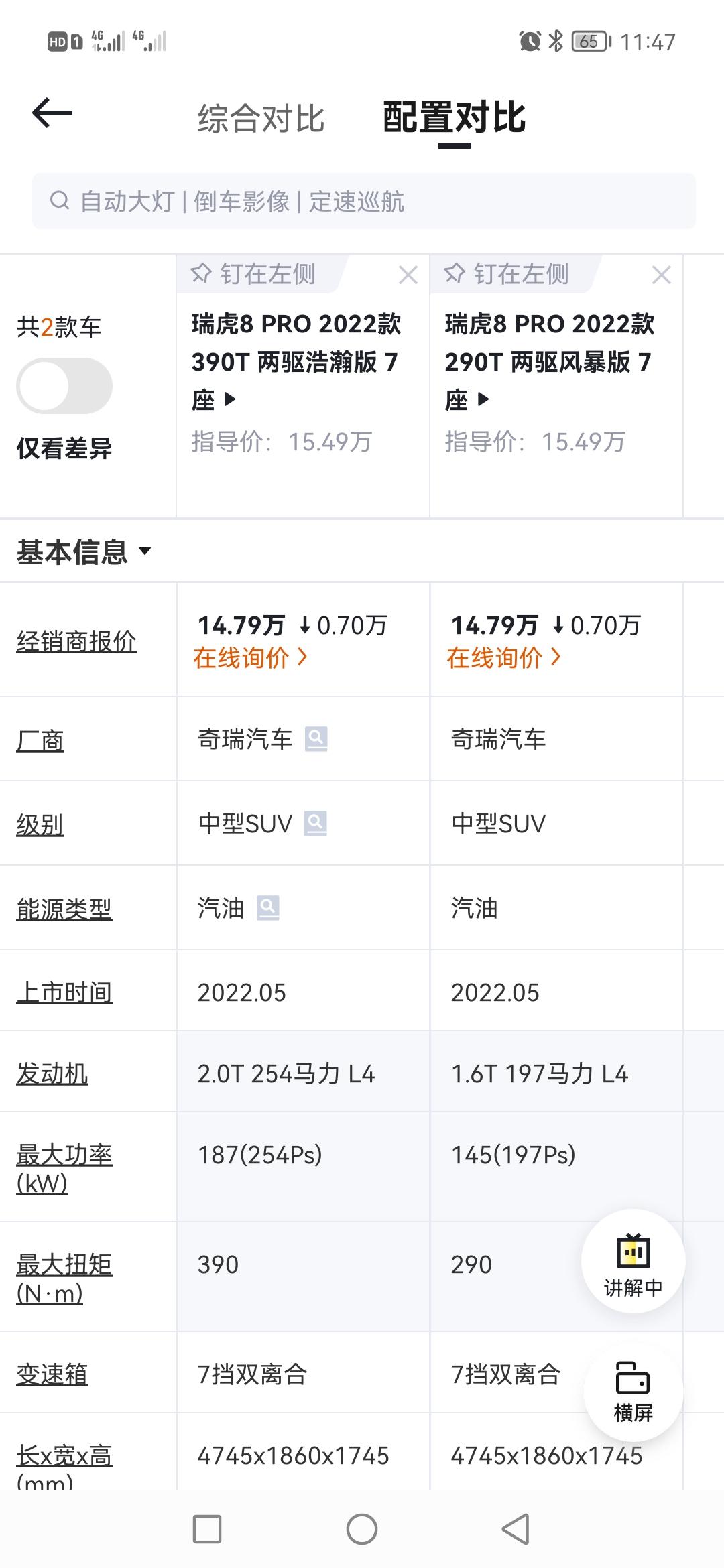Viewport: 724px width, 1568px height.
Task: Collapse the 基本信息 section
Action: coord(84,551)
